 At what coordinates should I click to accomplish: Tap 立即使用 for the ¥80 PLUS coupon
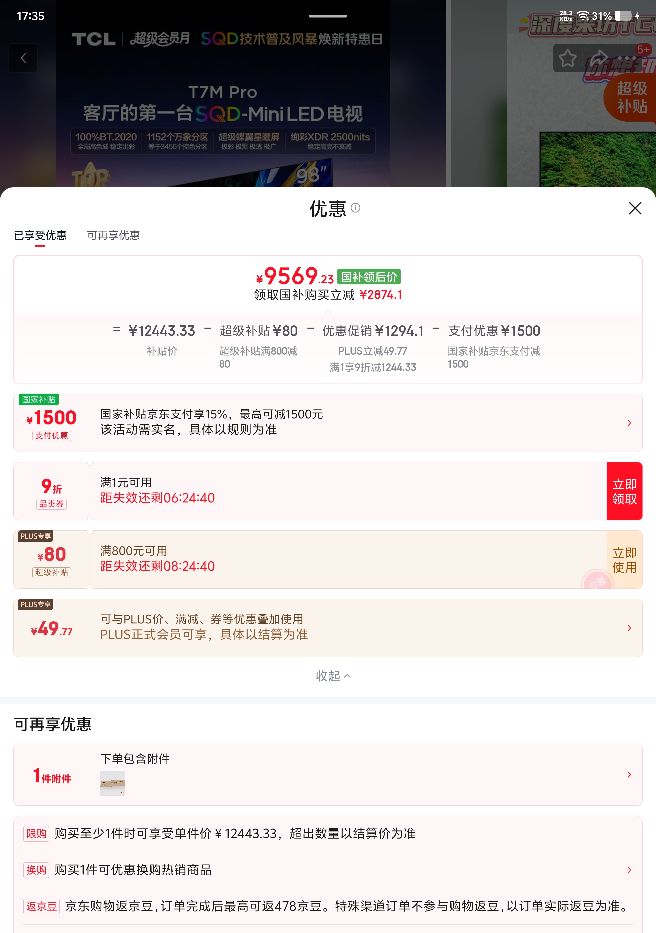[624, 560]
